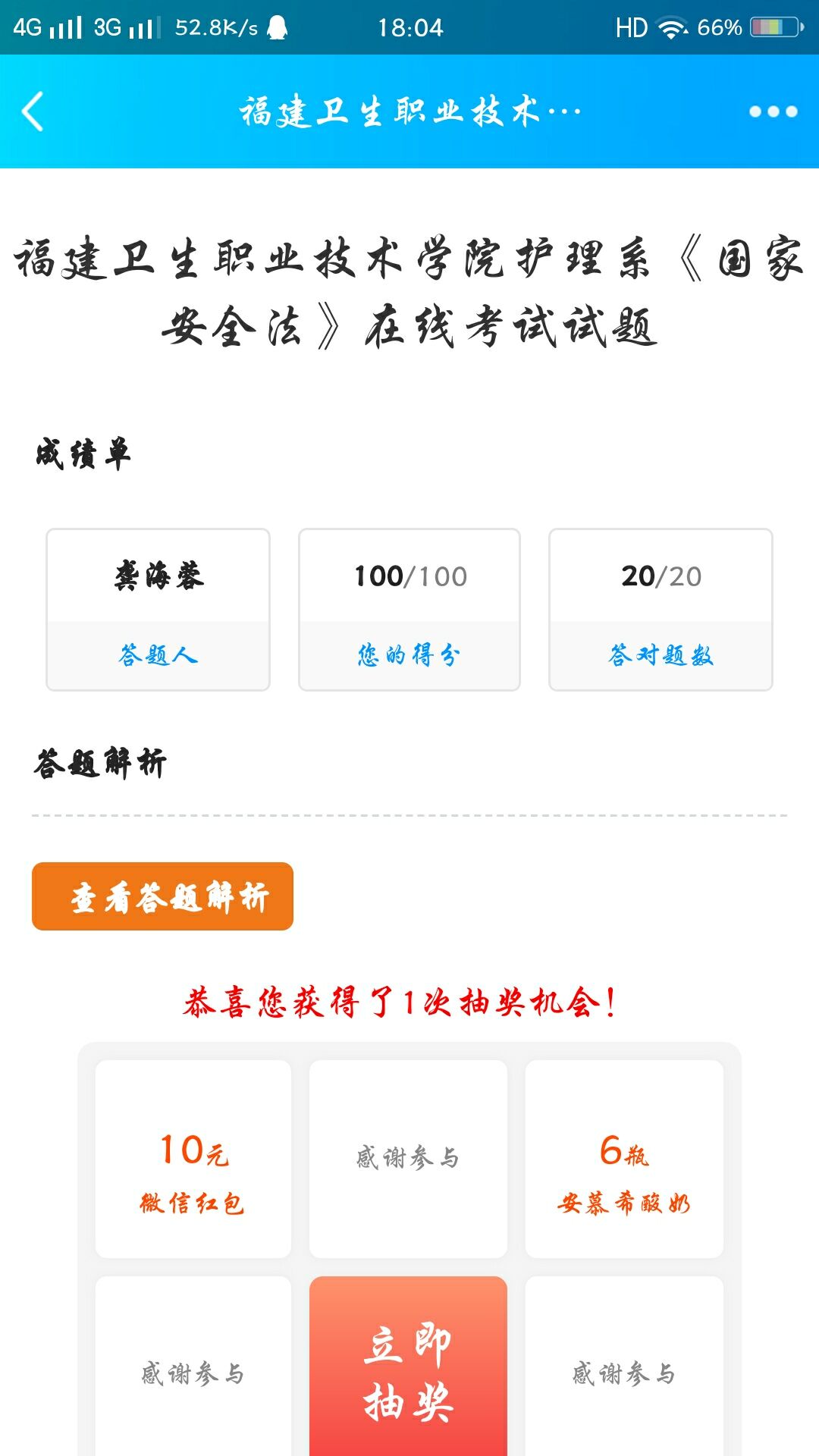Image resolution: width=819 pixels, height=1456 pixels.
Task: Go back using the header arrow
Action: click(x=33, y=111)
